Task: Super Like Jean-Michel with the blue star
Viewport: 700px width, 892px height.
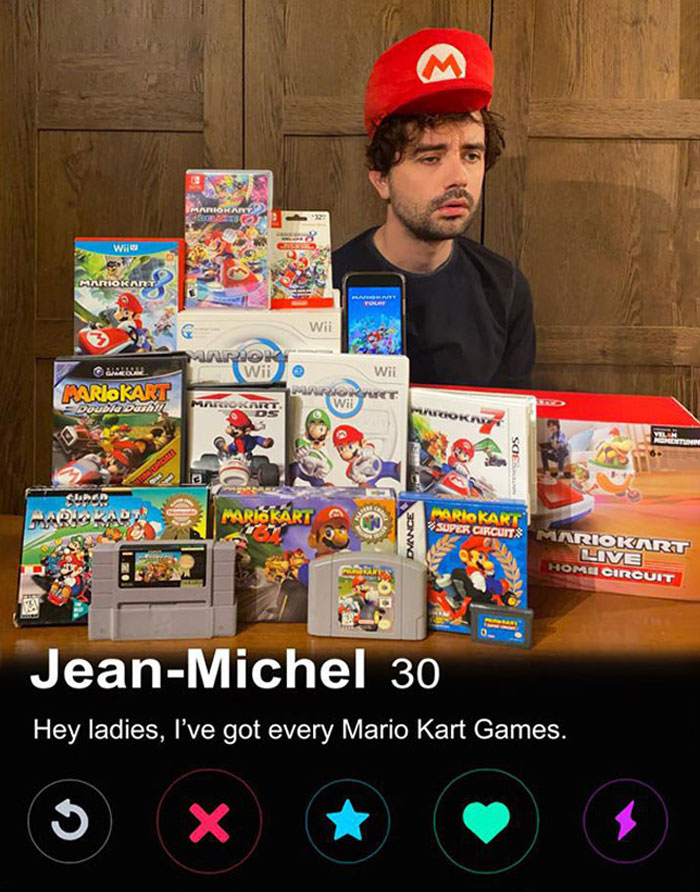Action: point(348,821)
